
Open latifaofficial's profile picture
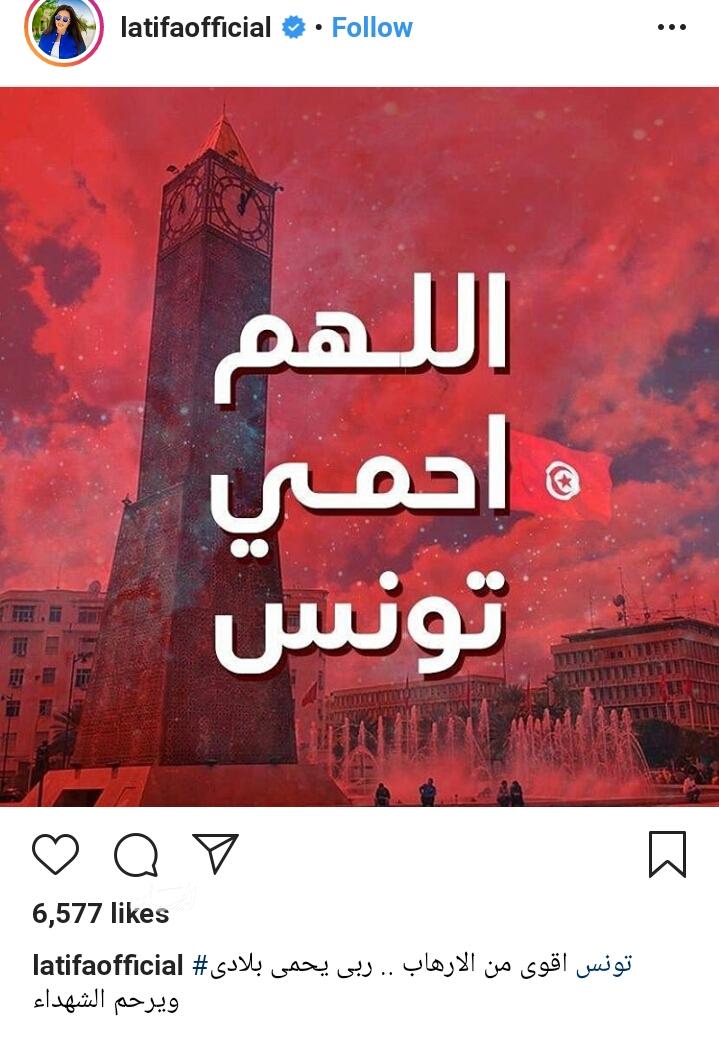tap(64, 30)
